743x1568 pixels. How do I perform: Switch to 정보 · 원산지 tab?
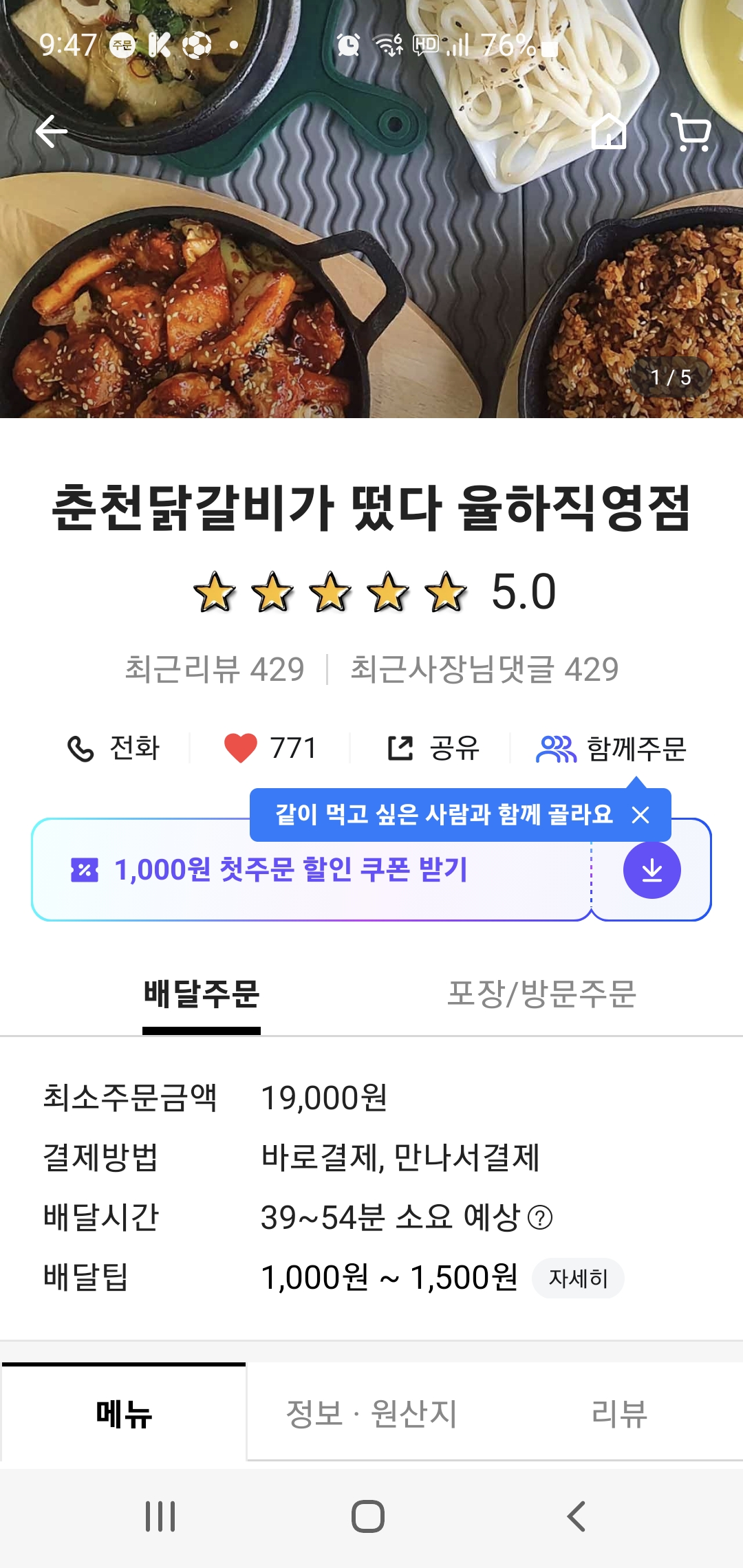point(371,1414)
